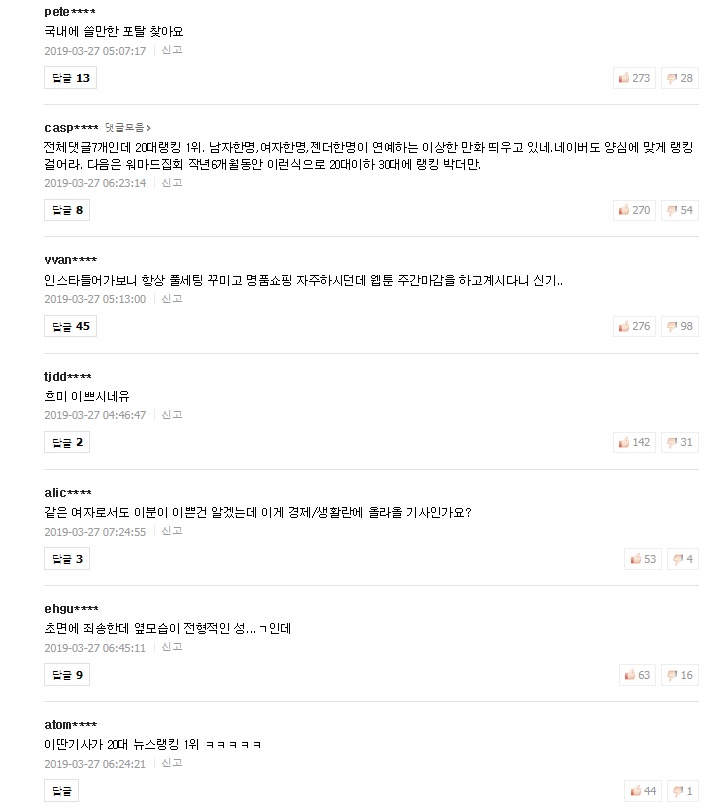This screenshot has height=810, width=707.
Task: Open the 13 replies under pete**** comment
Action: (x=70, y=78)
